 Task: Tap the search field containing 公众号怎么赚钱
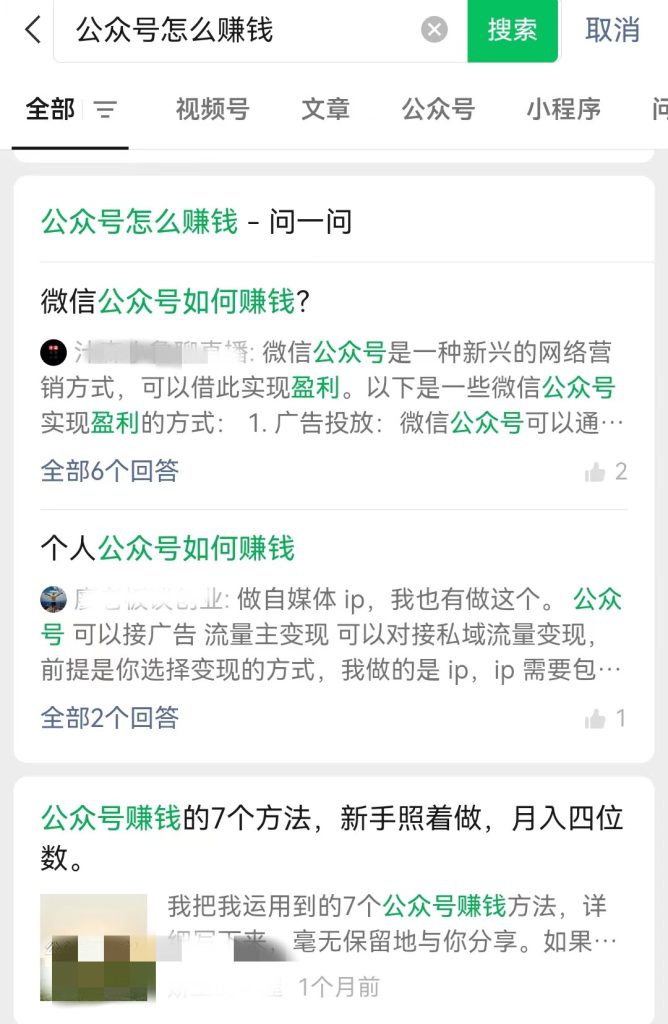tap(240, 30)
